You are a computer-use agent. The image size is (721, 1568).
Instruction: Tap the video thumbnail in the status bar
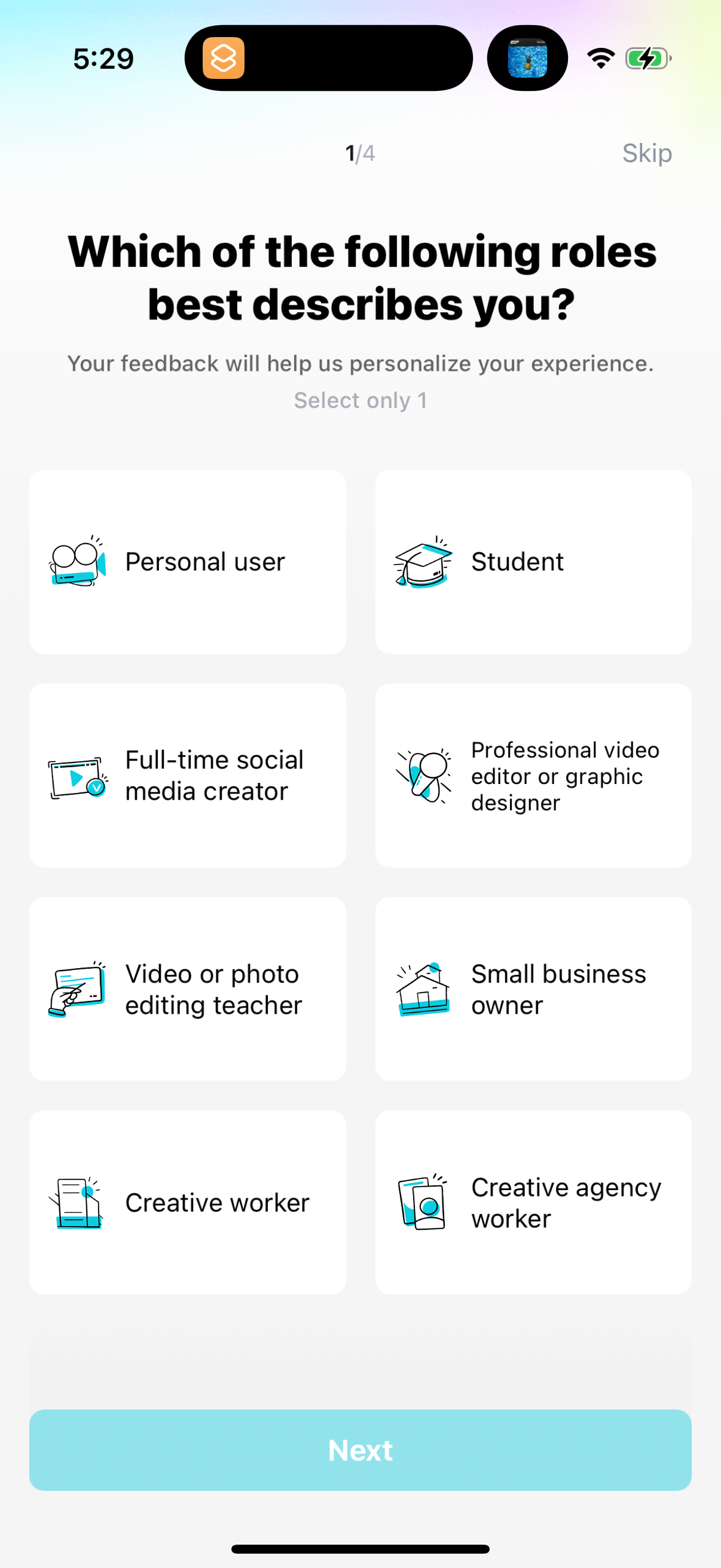[x=527, y=58]
